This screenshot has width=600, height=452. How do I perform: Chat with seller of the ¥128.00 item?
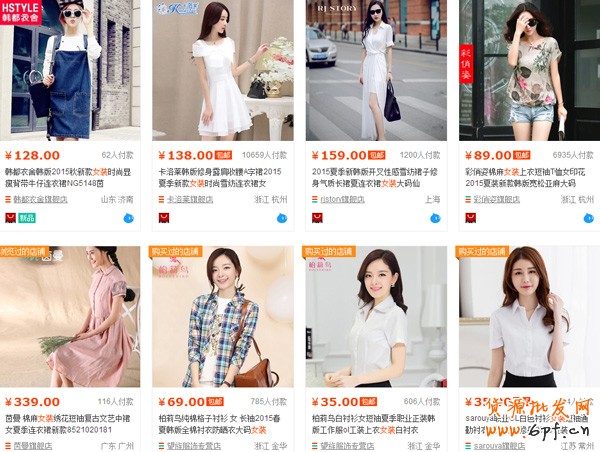click(129, 217)
